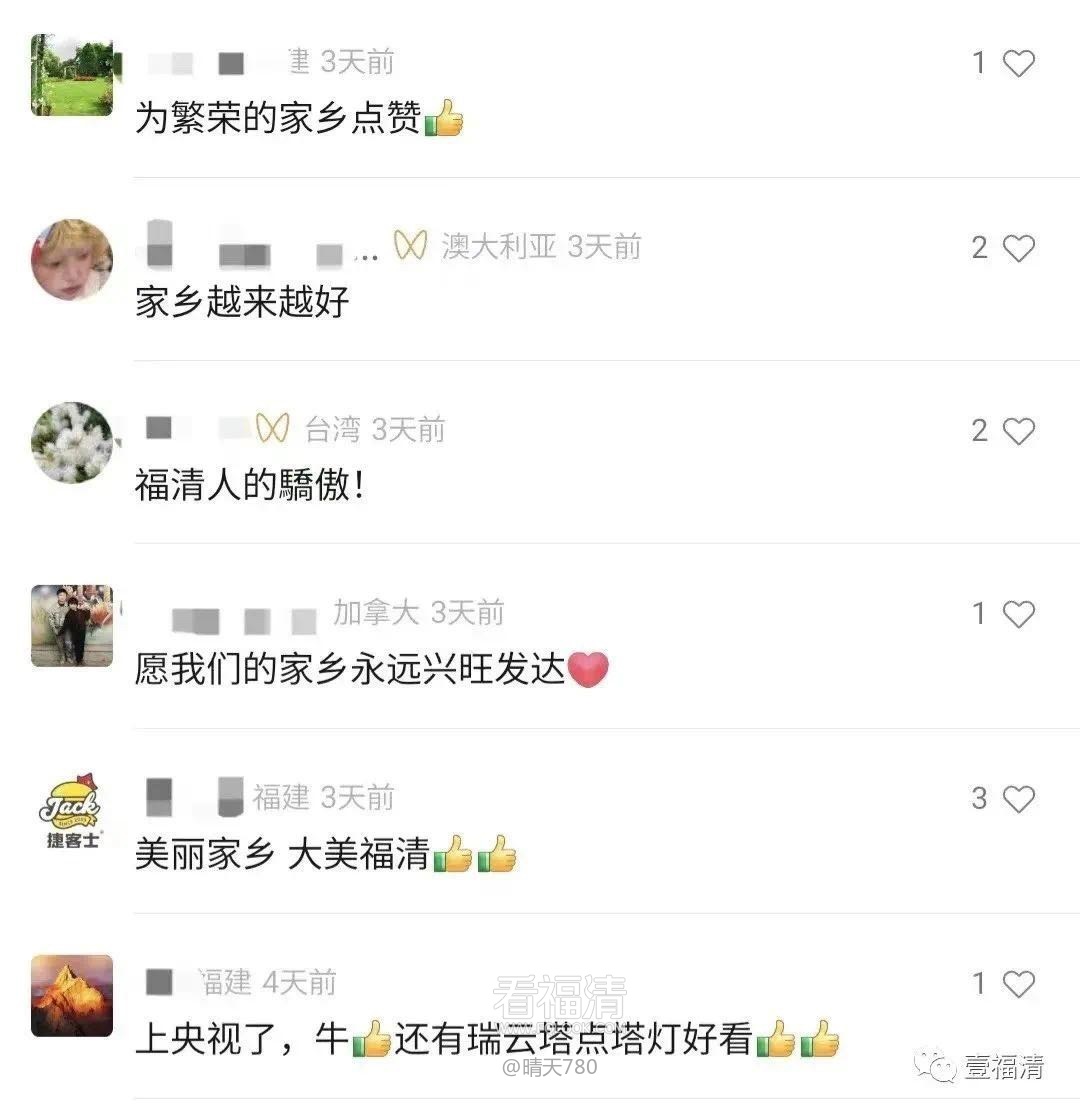Open the golden mountain avatar profile
Viewport: 1080px width, 1115px height.
click(71, 995)
